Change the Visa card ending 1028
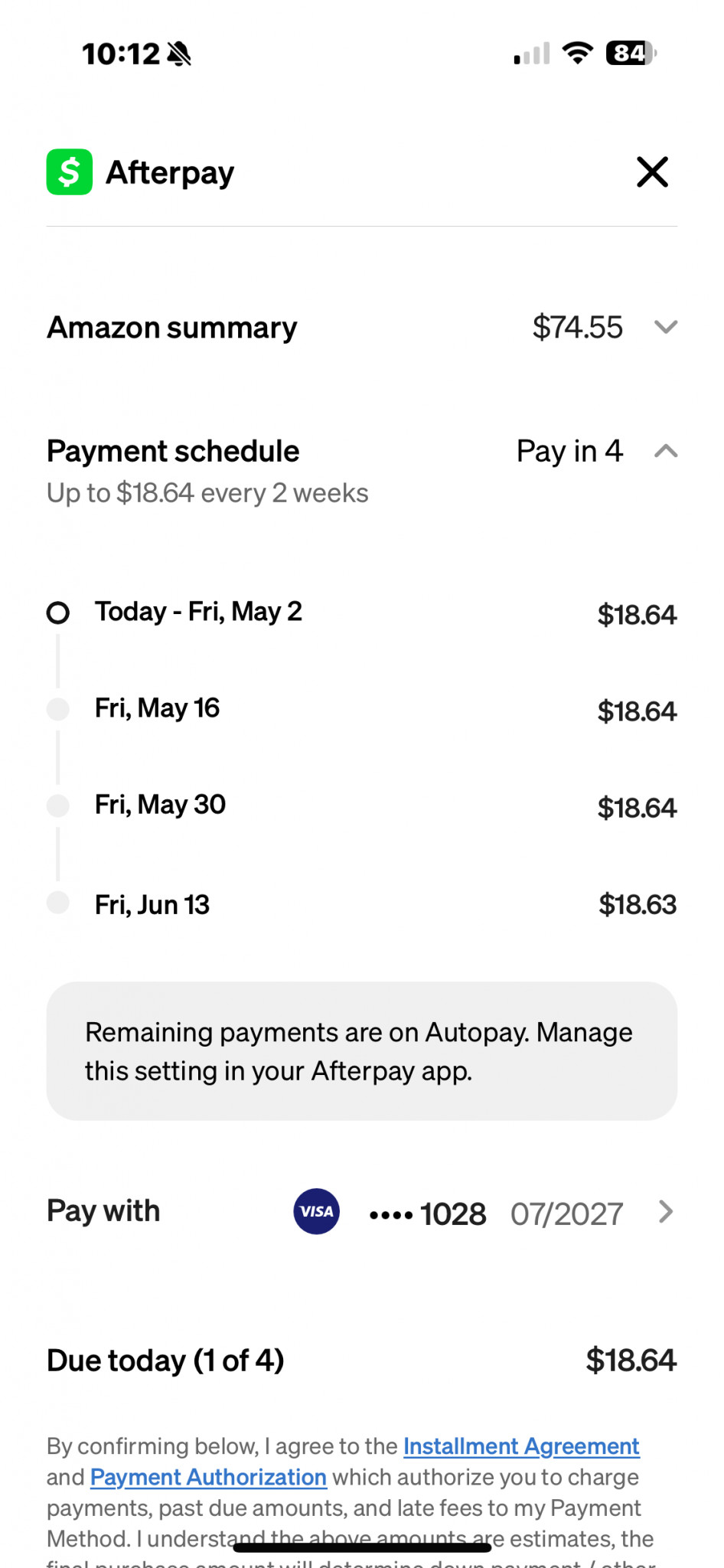The width and height of the screenshot is (724, 1568). 361,1212
